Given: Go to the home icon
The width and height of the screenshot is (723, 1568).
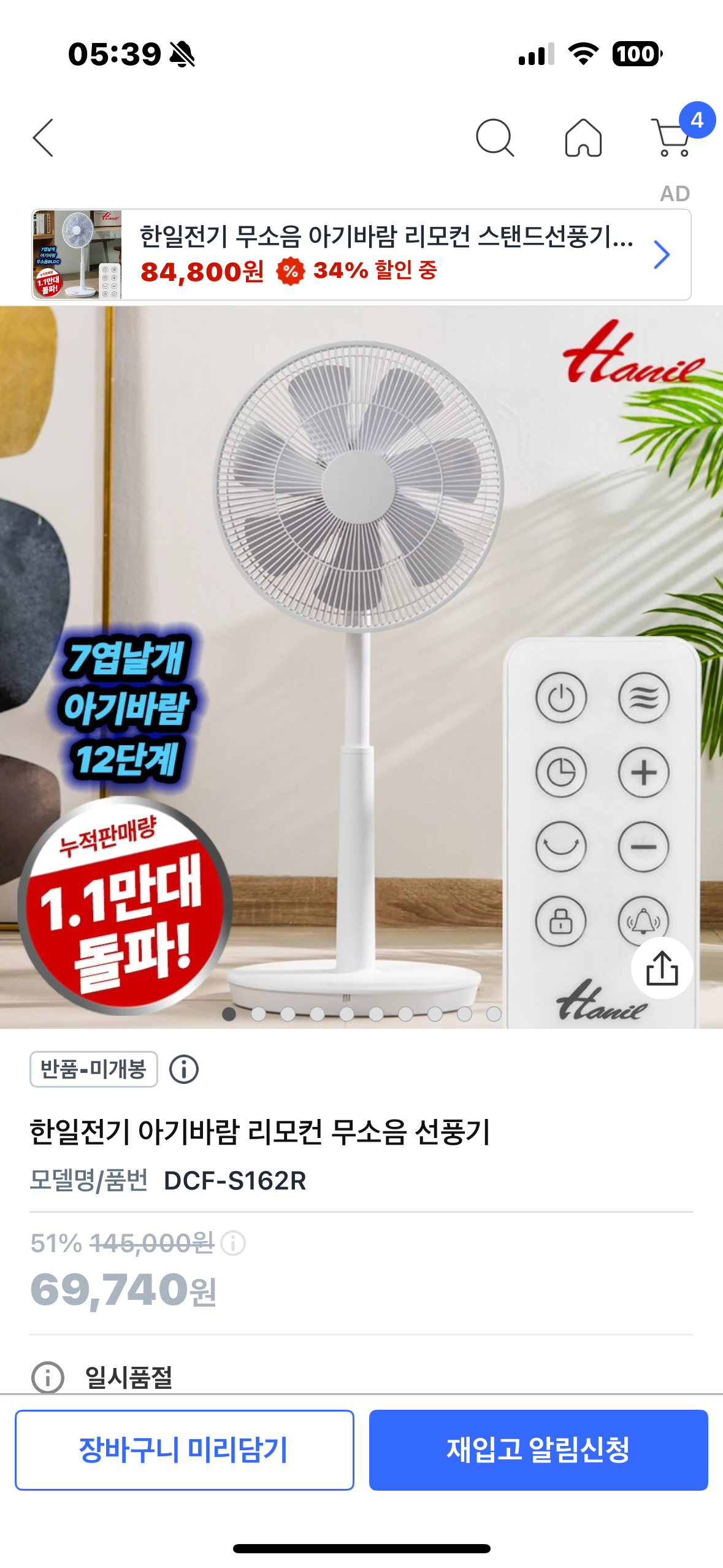Looking at the screenshot, I should click(583, 138).
